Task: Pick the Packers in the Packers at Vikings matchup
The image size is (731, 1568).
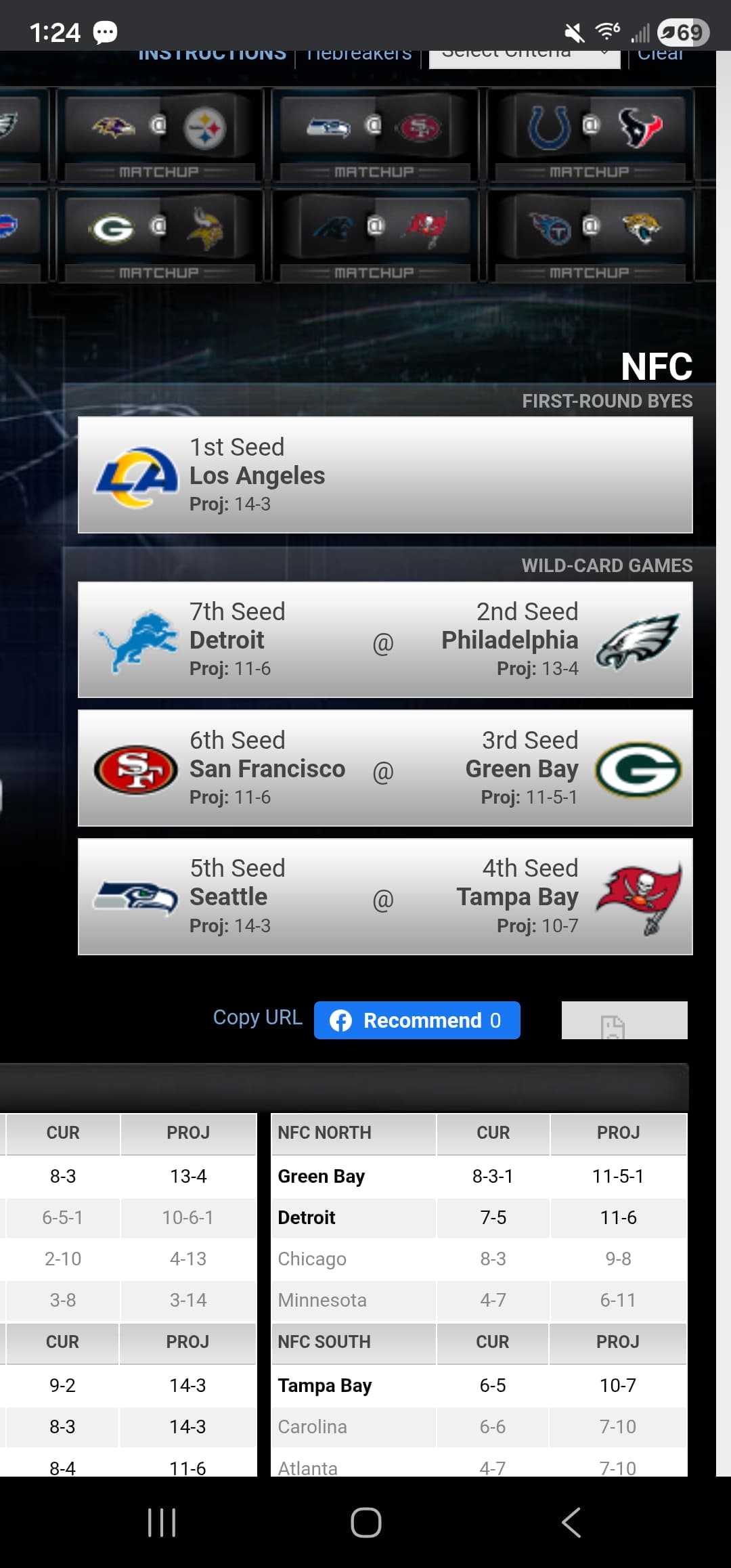Action: (x=112, y=228)
